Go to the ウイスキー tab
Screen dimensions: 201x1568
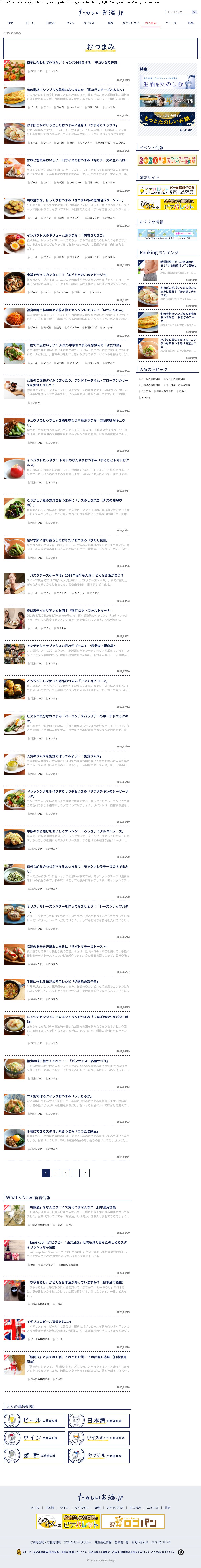(x=90, y=23)
